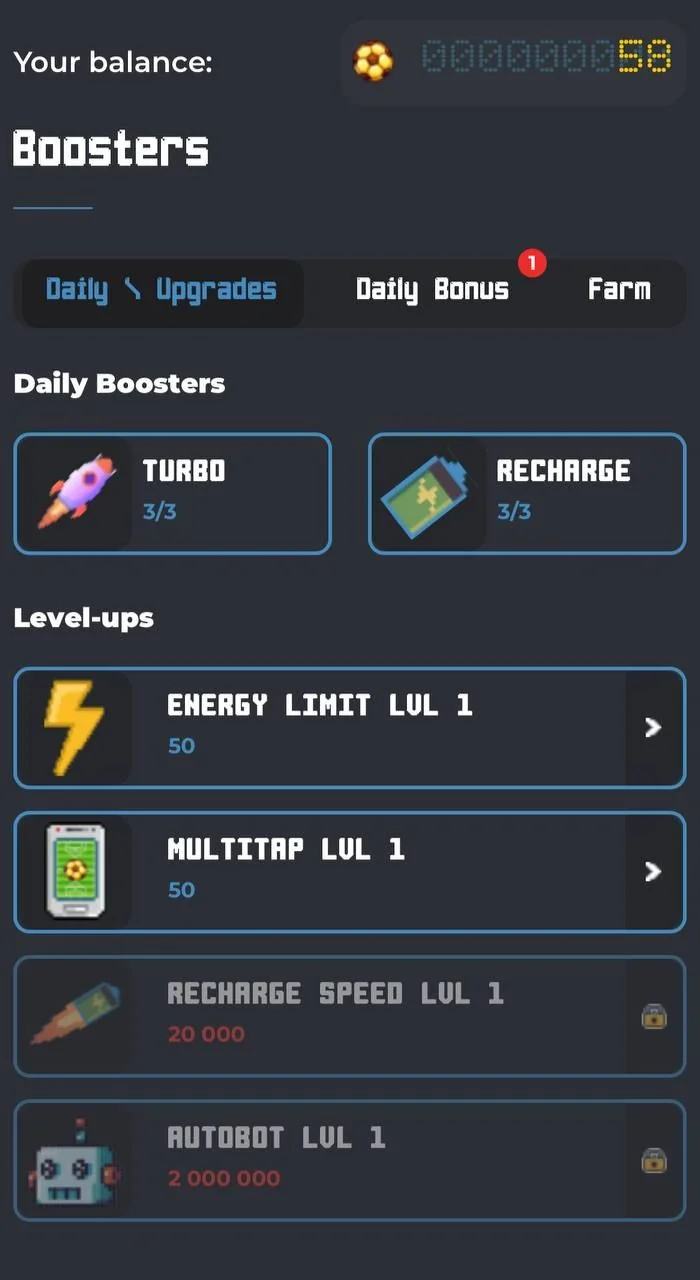
Task: Open Energy Limit LVL 1 upgrade
Action: point(350,728)
